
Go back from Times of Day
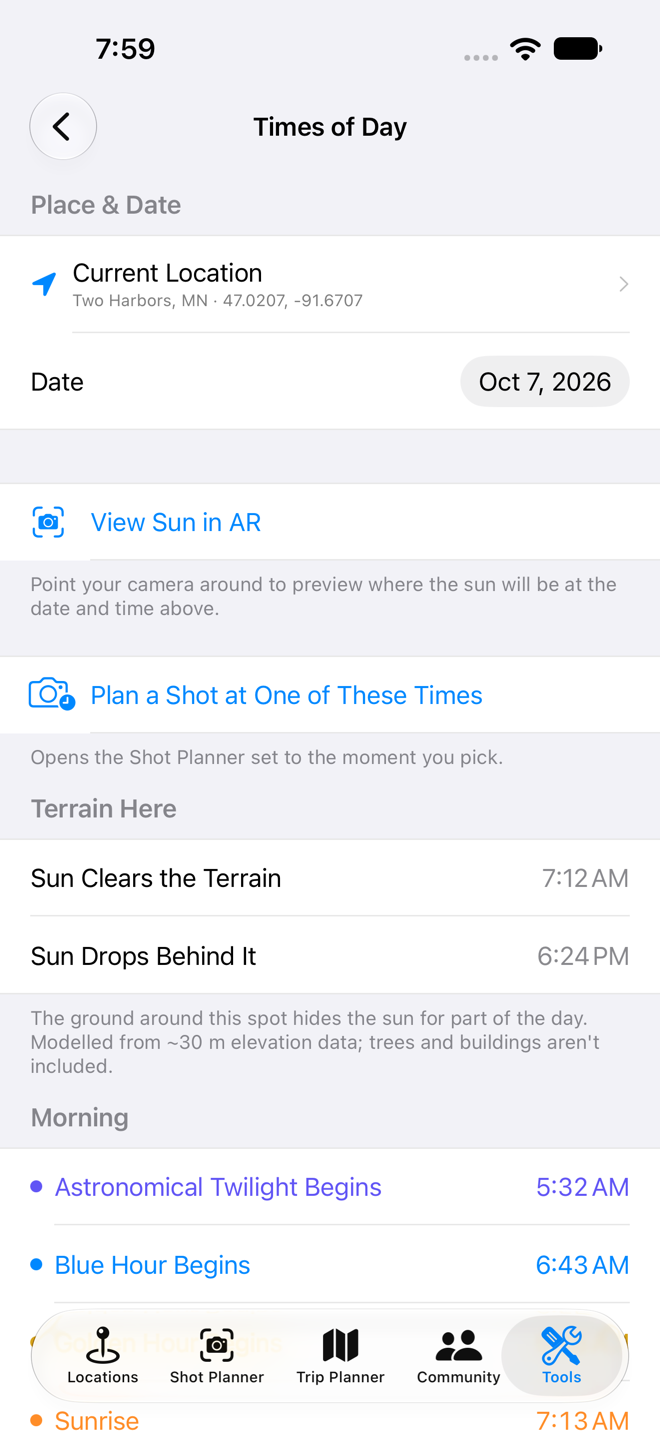click(x=63, y=127)
